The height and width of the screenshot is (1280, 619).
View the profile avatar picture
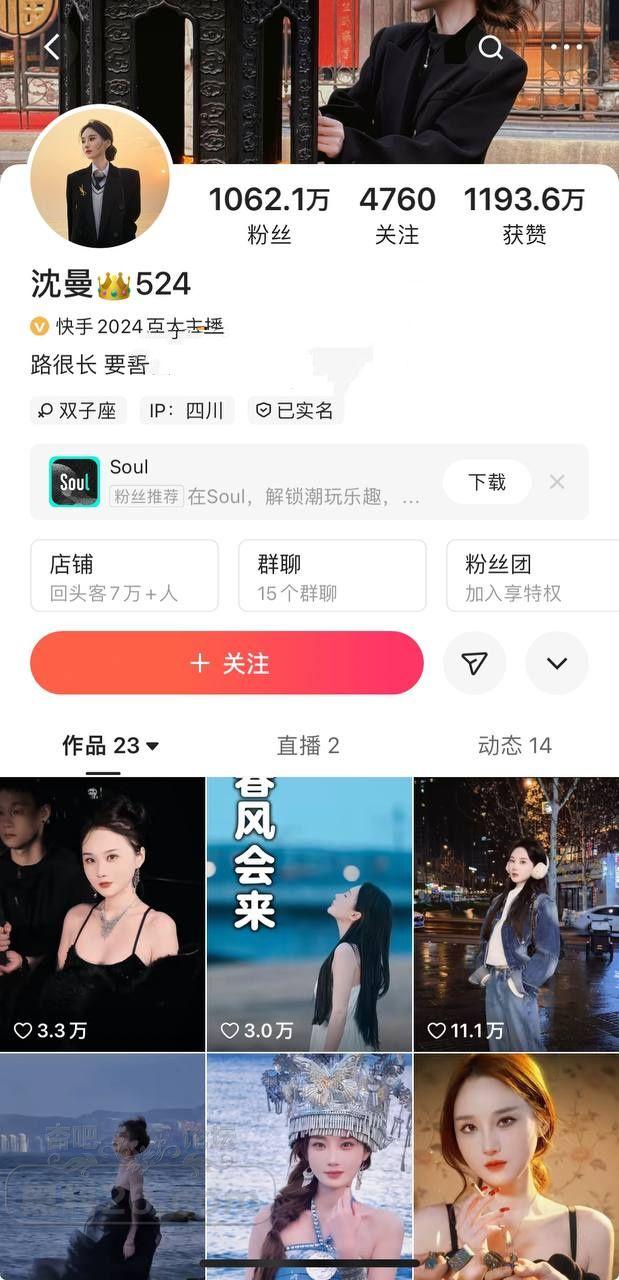[x=99, y=177]
